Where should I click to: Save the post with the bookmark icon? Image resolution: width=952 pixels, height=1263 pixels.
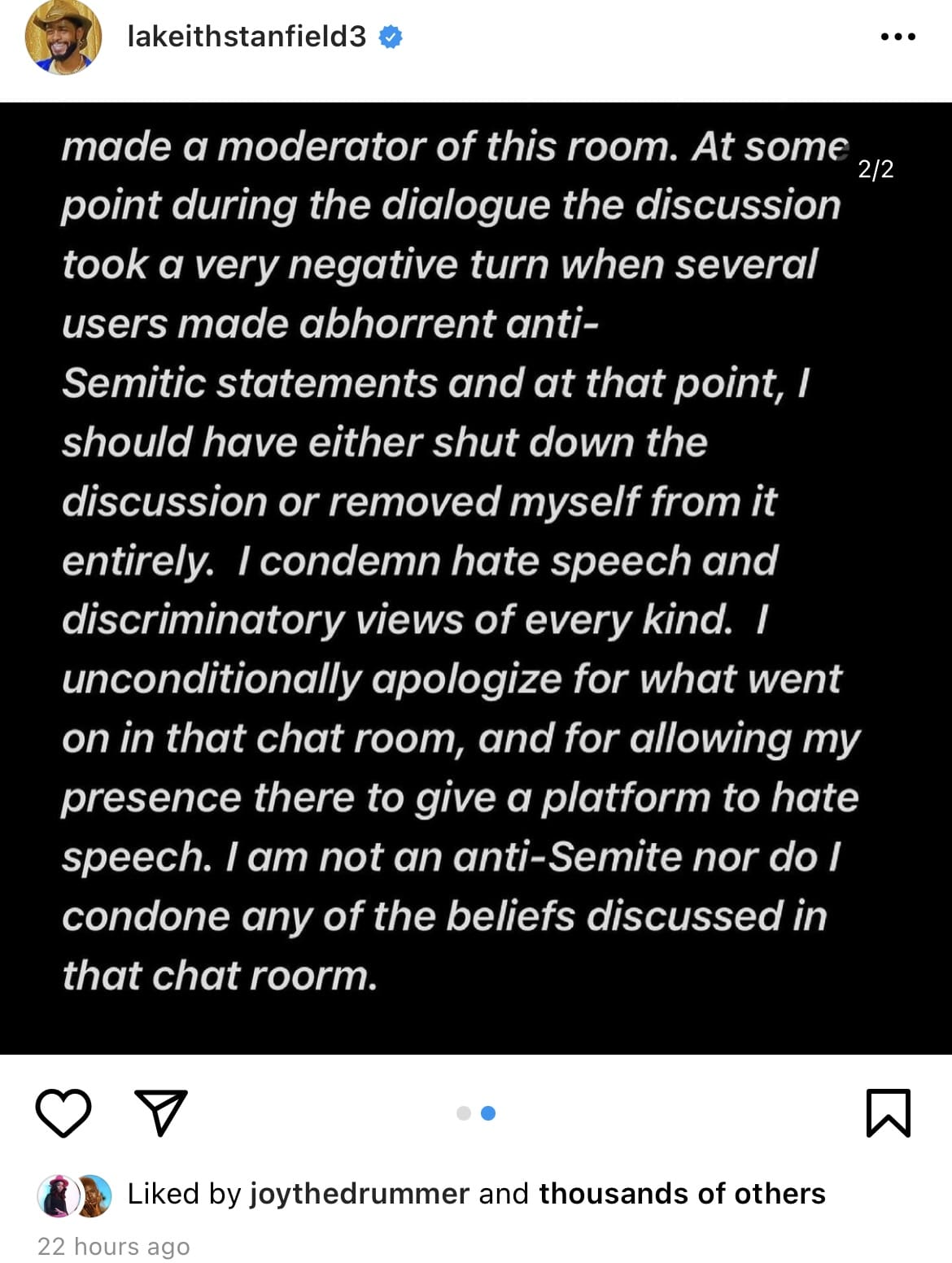click(889, 1112)
